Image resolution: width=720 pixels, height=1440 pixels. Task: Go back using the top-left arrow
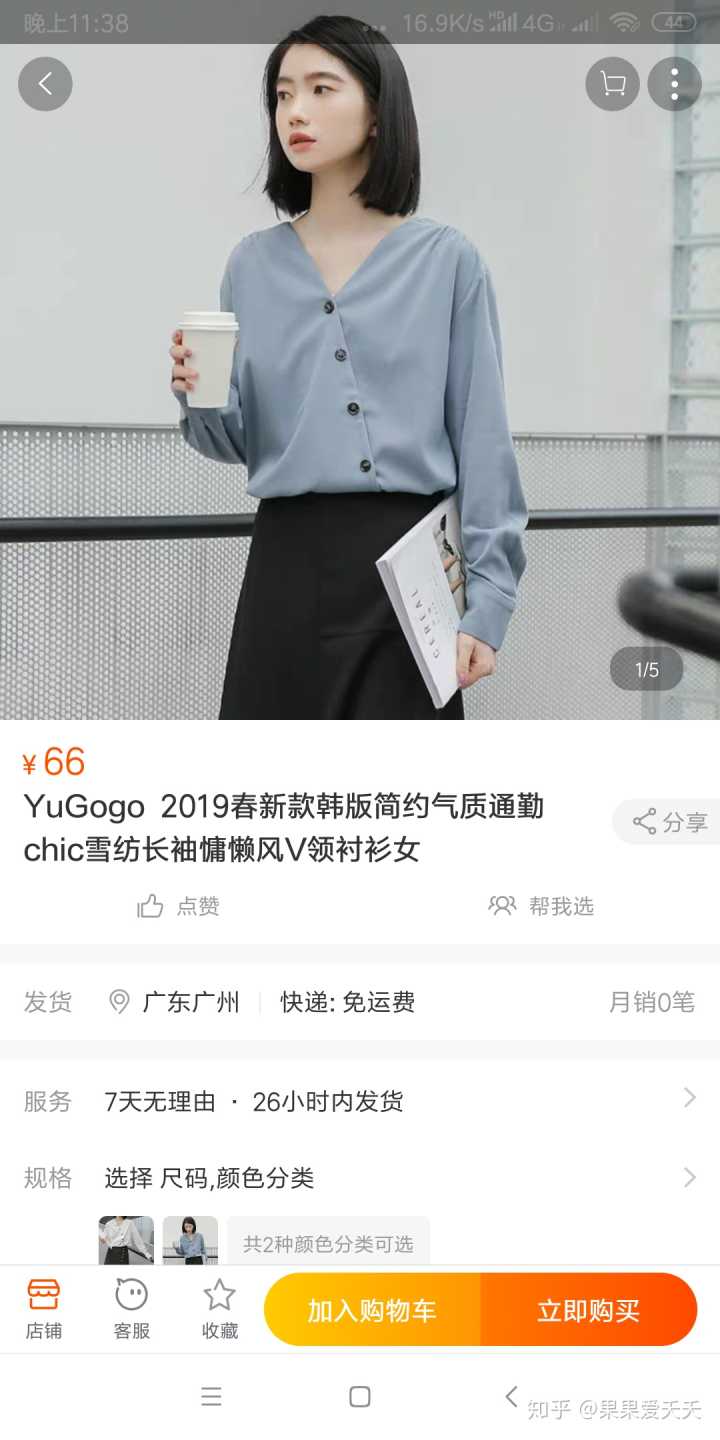(x=45, y=84)
